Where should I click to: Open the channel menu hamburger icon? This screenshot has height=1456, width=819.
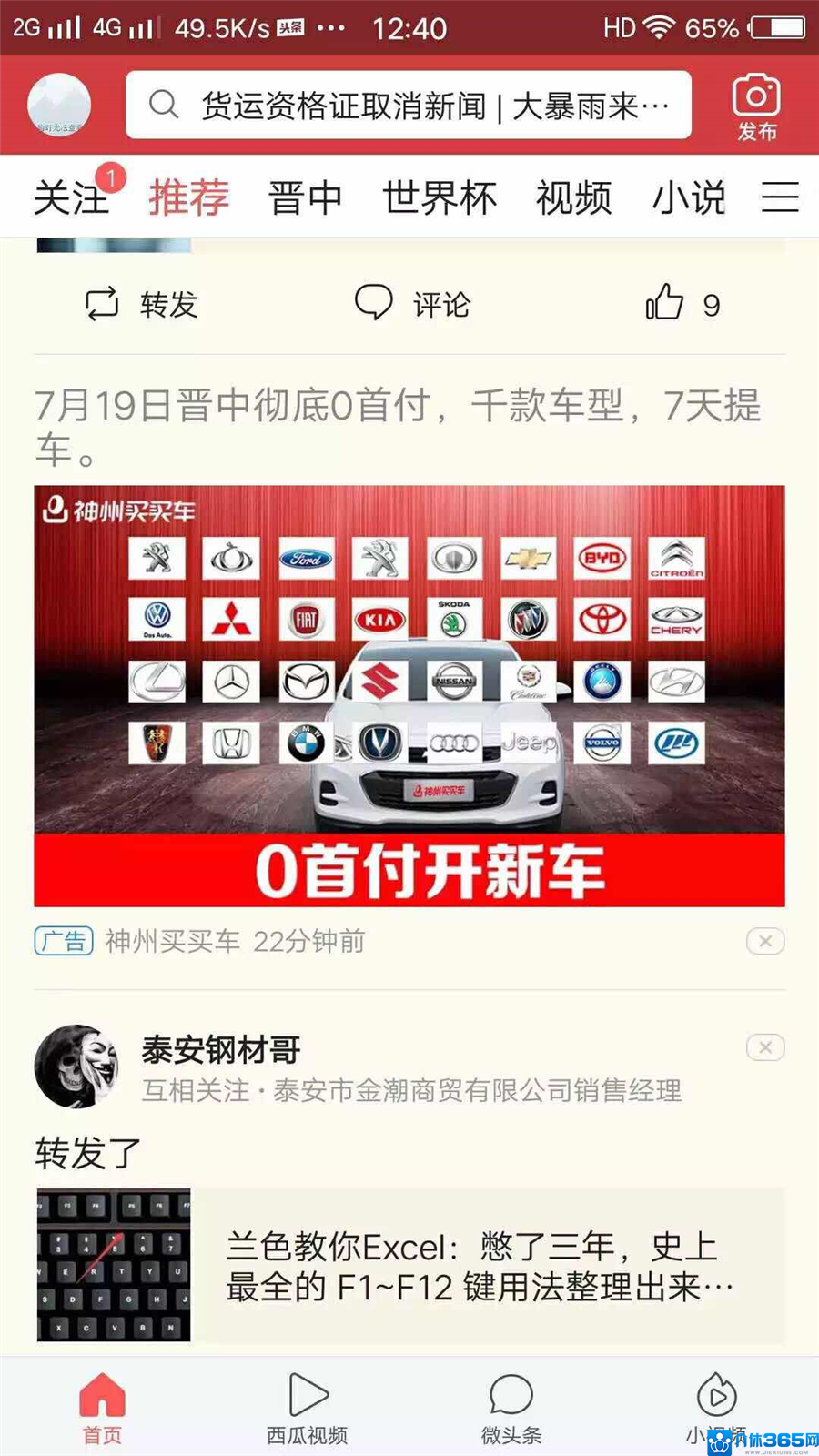point(780,197)
